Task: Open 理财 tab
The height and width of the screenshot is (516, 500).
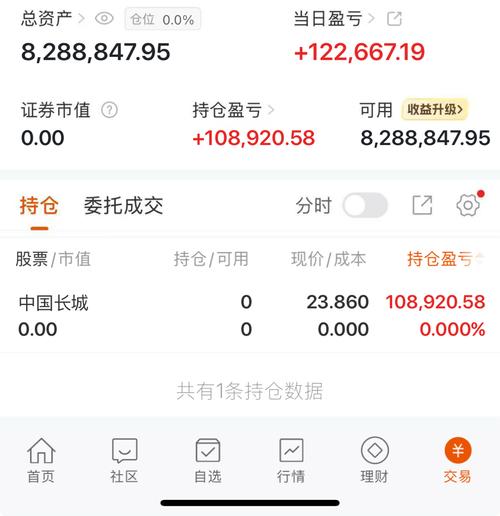Action: tap(374, 461)
